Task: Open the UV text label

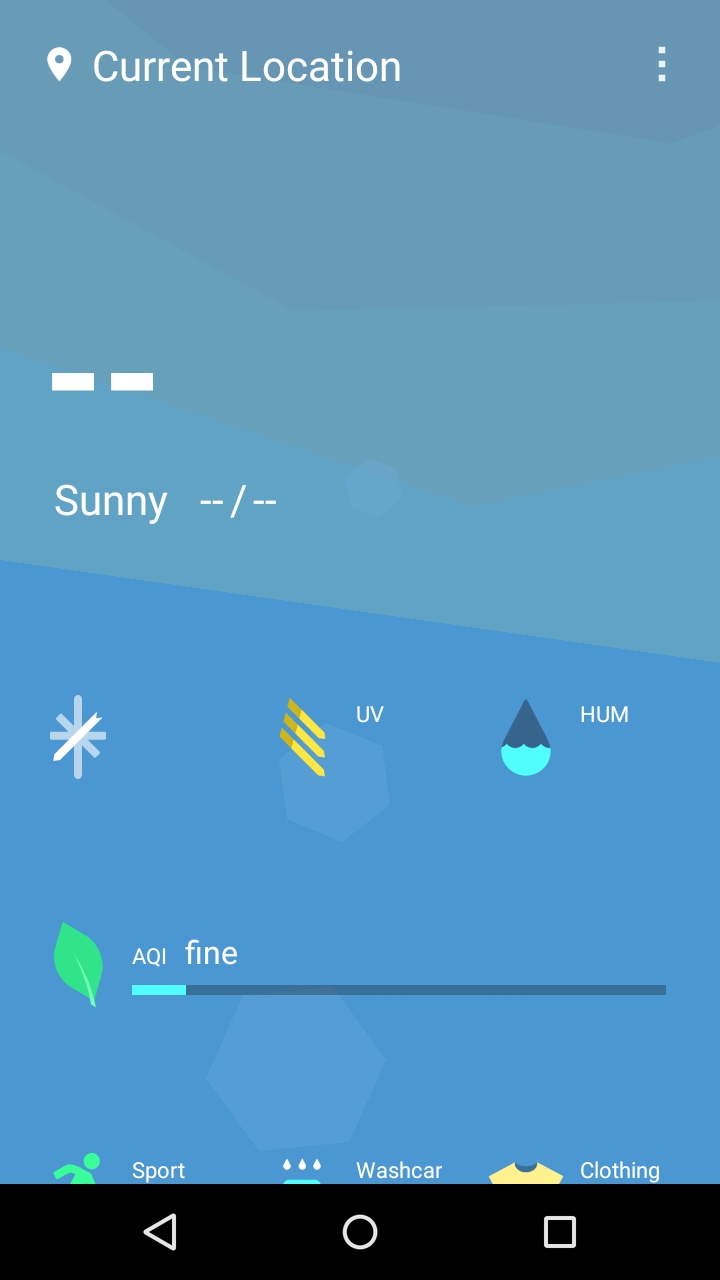Action: 370,714
